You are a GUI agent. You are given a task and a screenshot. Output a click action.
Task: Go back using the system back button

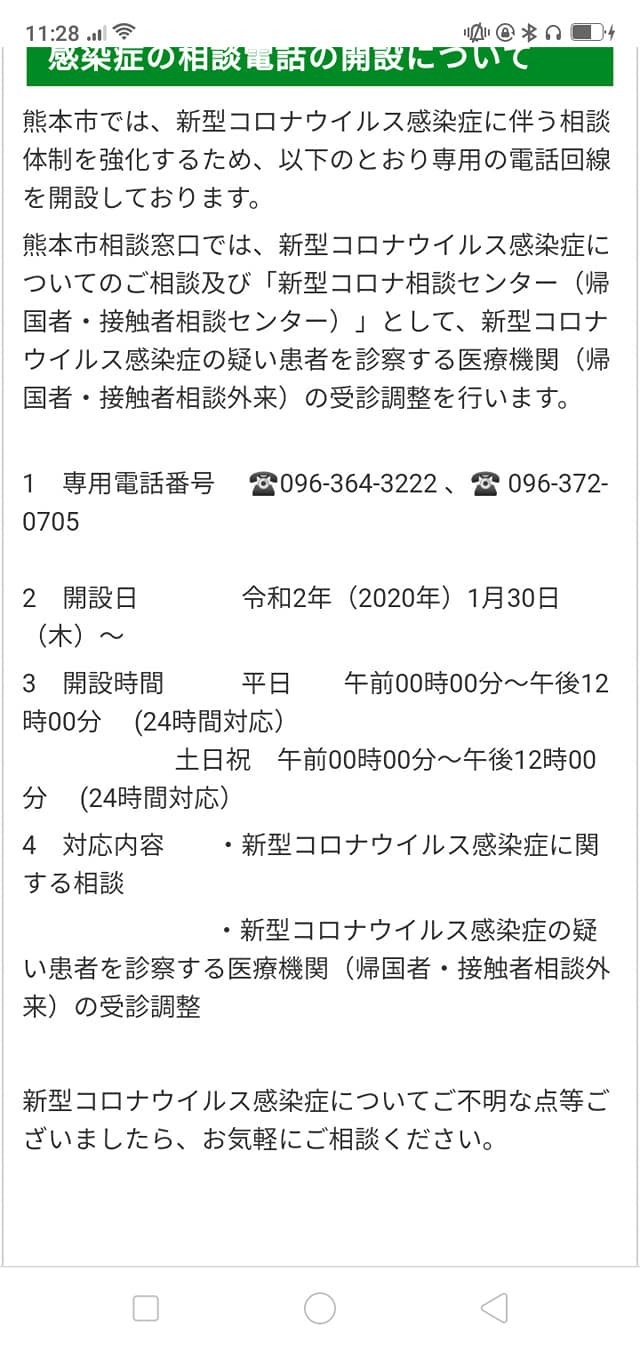tap(494, 1307)
